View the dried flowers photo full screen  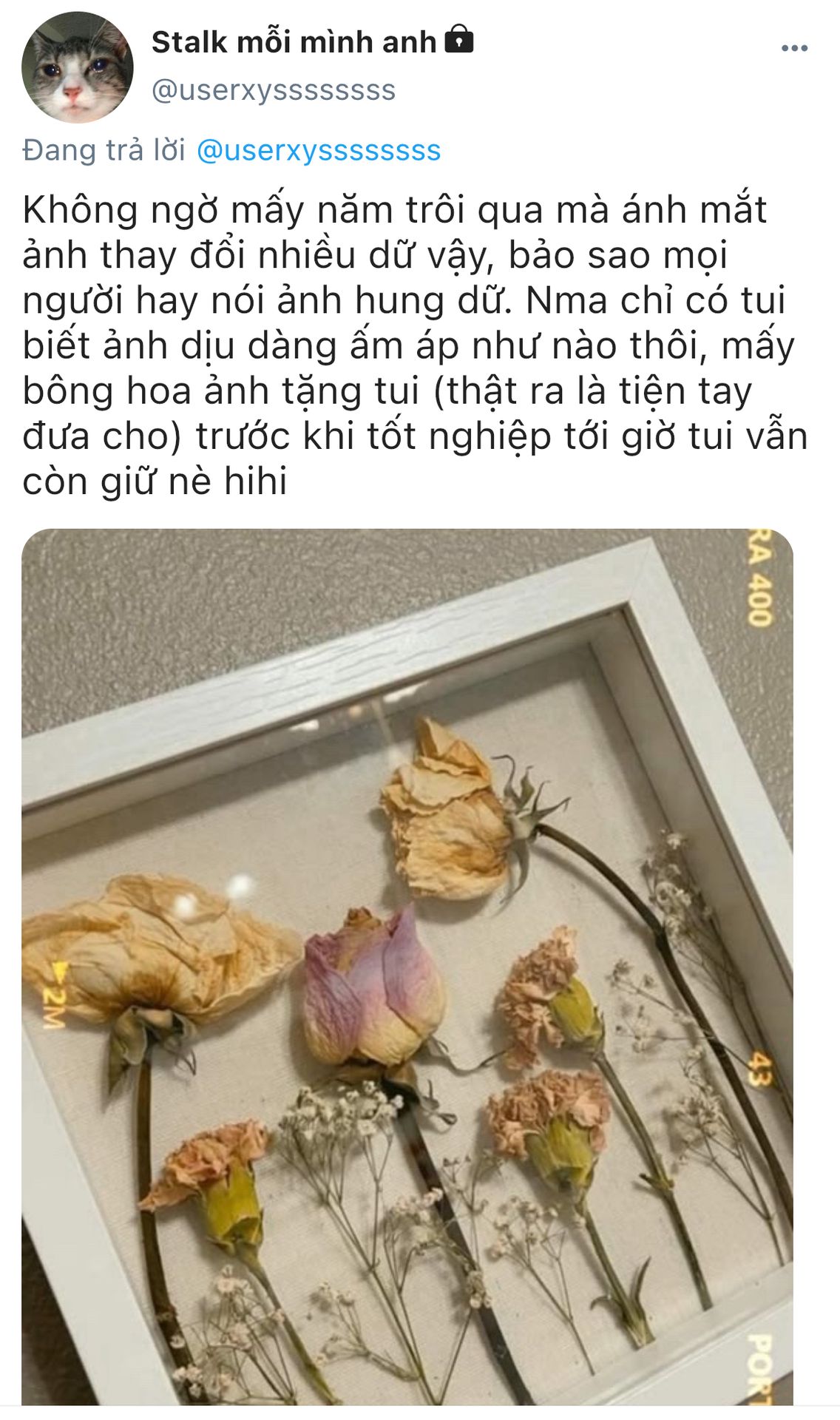tap(407, 967)
